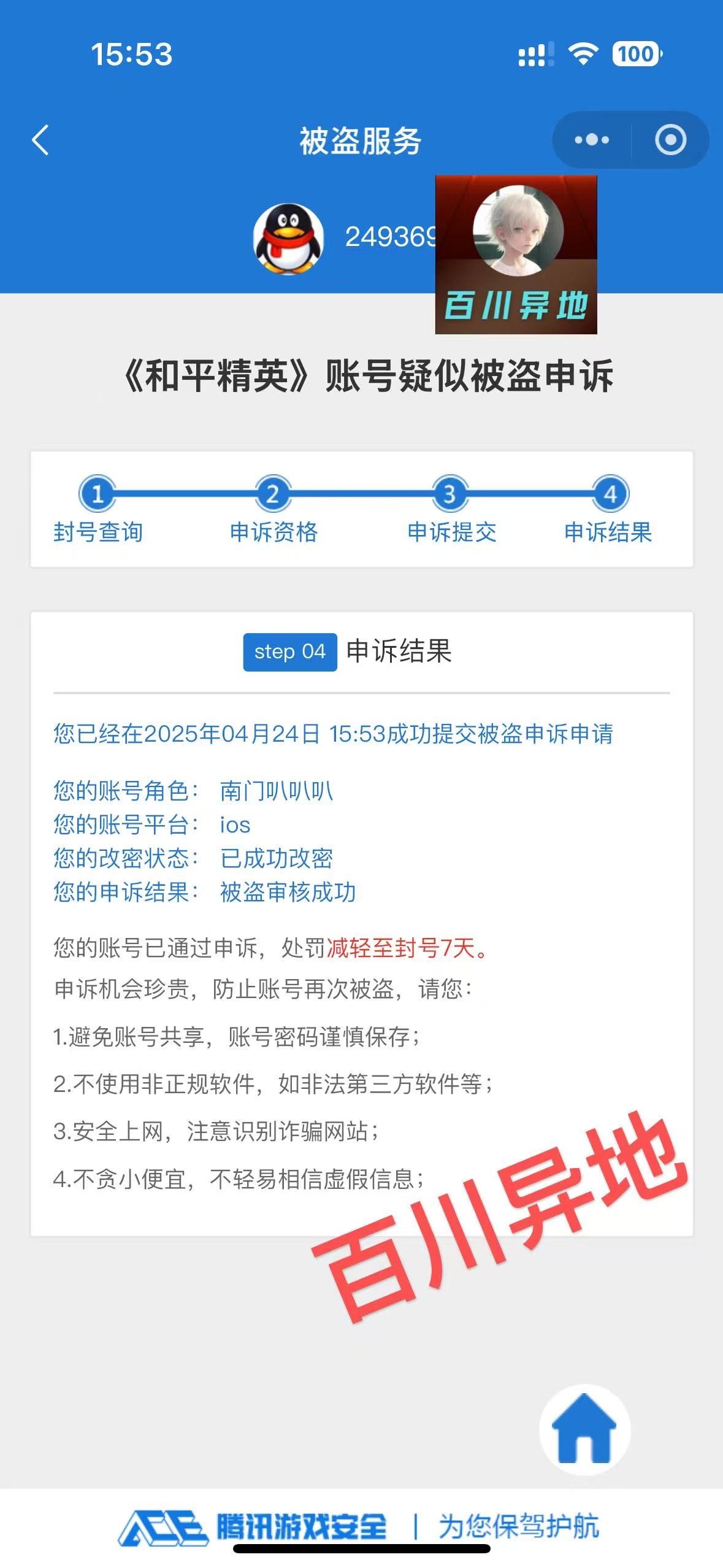Viewport: 723px width, 1568px height.
Task: Go back from the 被盗服务 page
Action: pos(40,140)
